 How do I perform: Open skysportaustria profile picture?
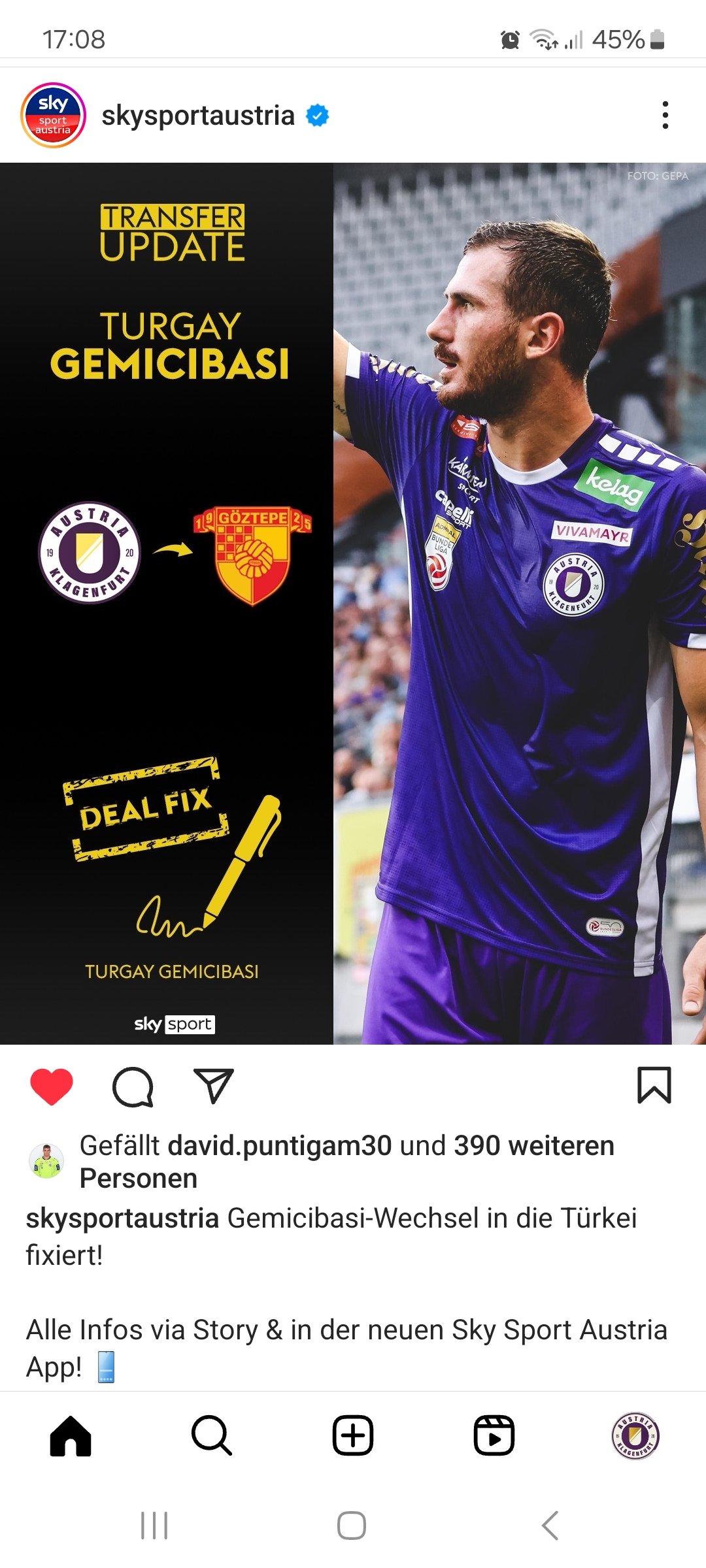click(x=54, y=115)
